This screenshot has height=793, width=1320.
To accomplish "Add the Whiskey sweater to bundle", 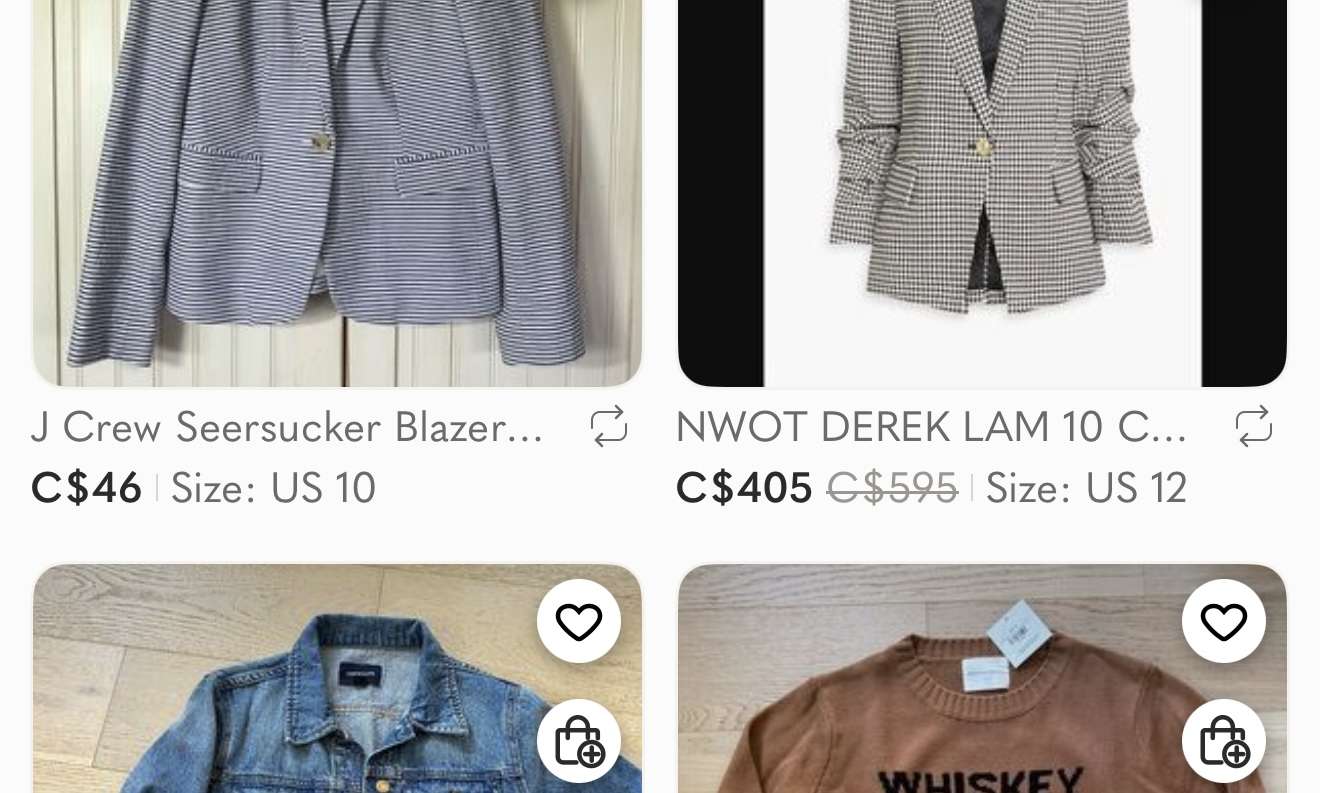I will tap(1224, 742).
